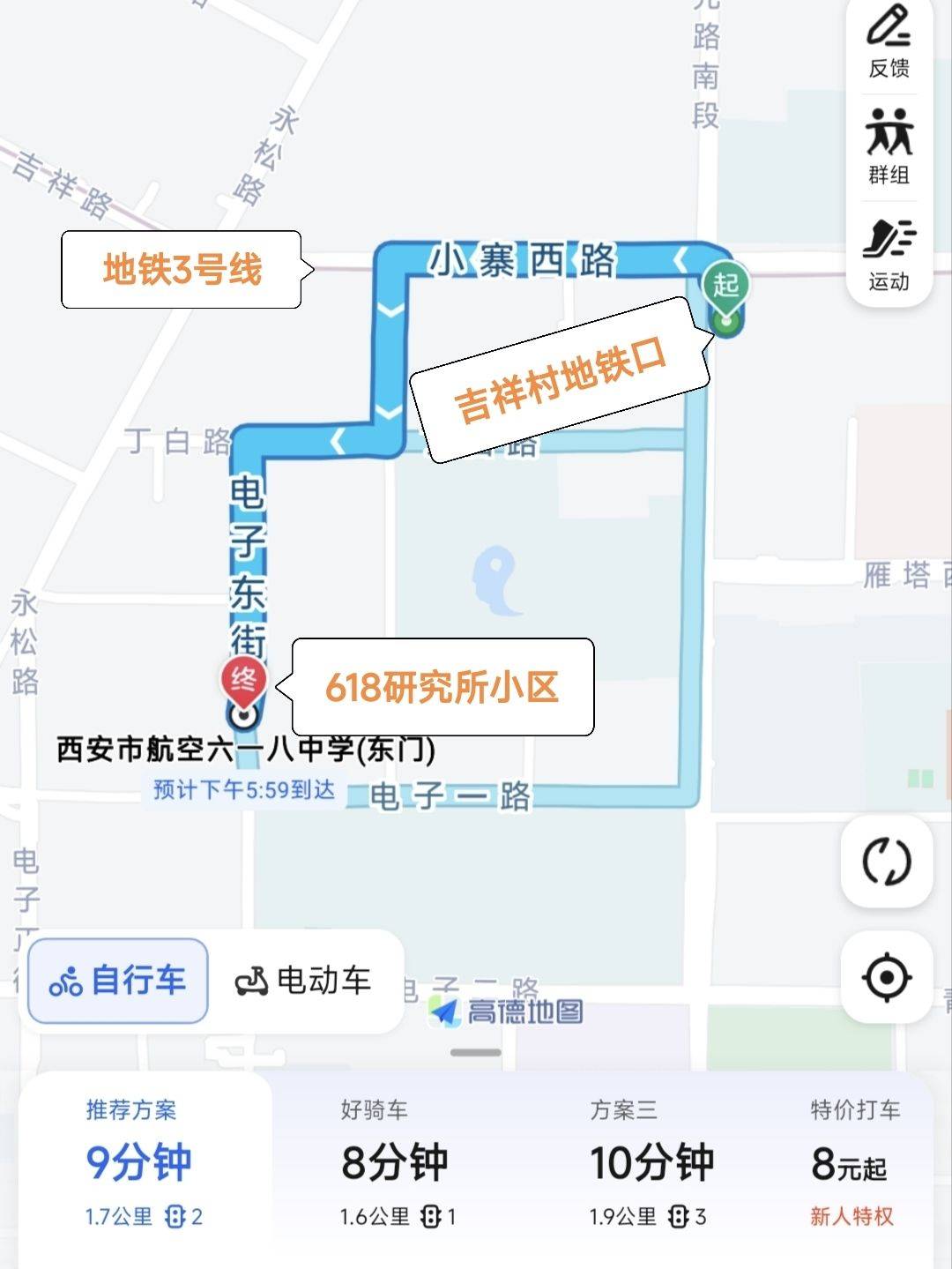Refresh the route with the circular arrows
This screenshot has width=952, height=1269.
tap(887, 862)
